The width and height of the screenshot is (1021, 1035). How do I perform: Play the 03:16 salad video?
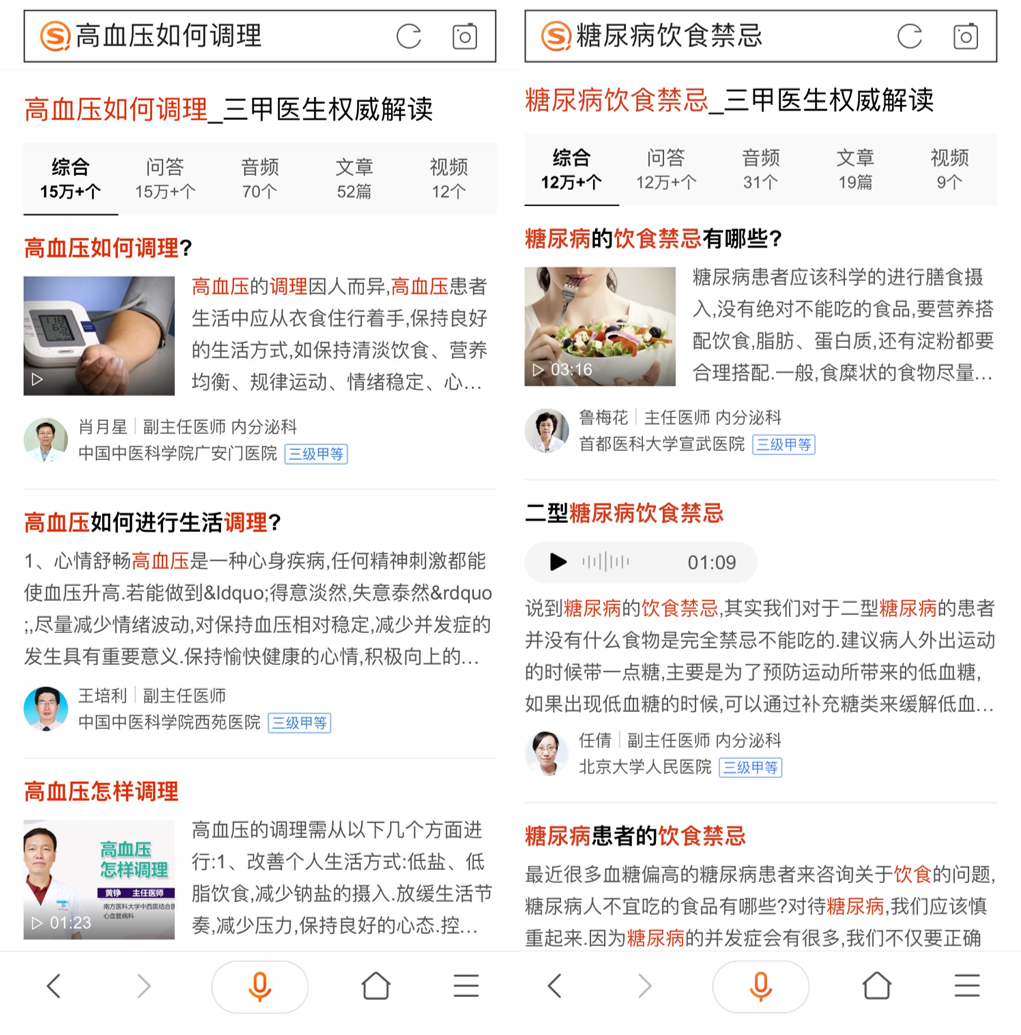[600, 326]
